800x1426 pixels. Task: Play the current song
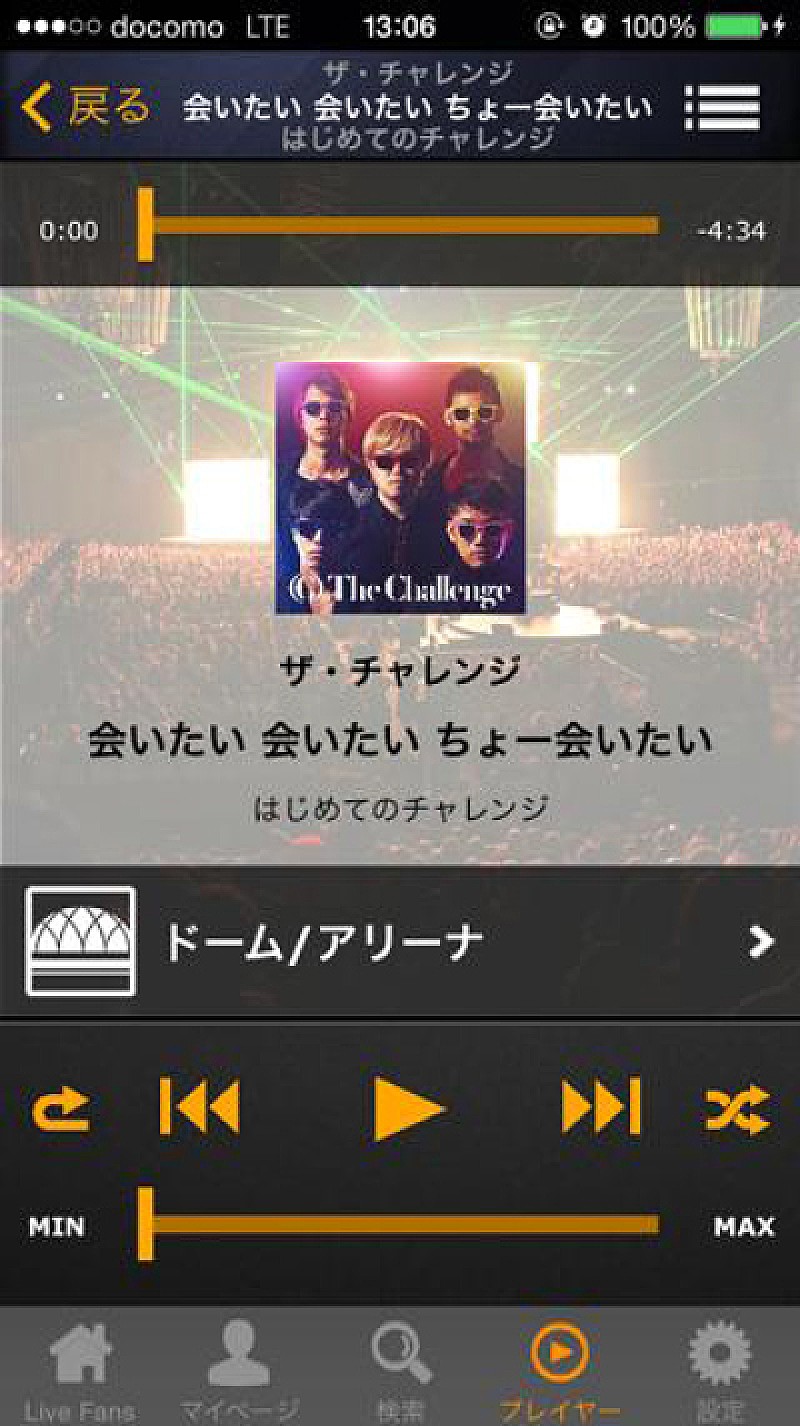coord(409,1108)
